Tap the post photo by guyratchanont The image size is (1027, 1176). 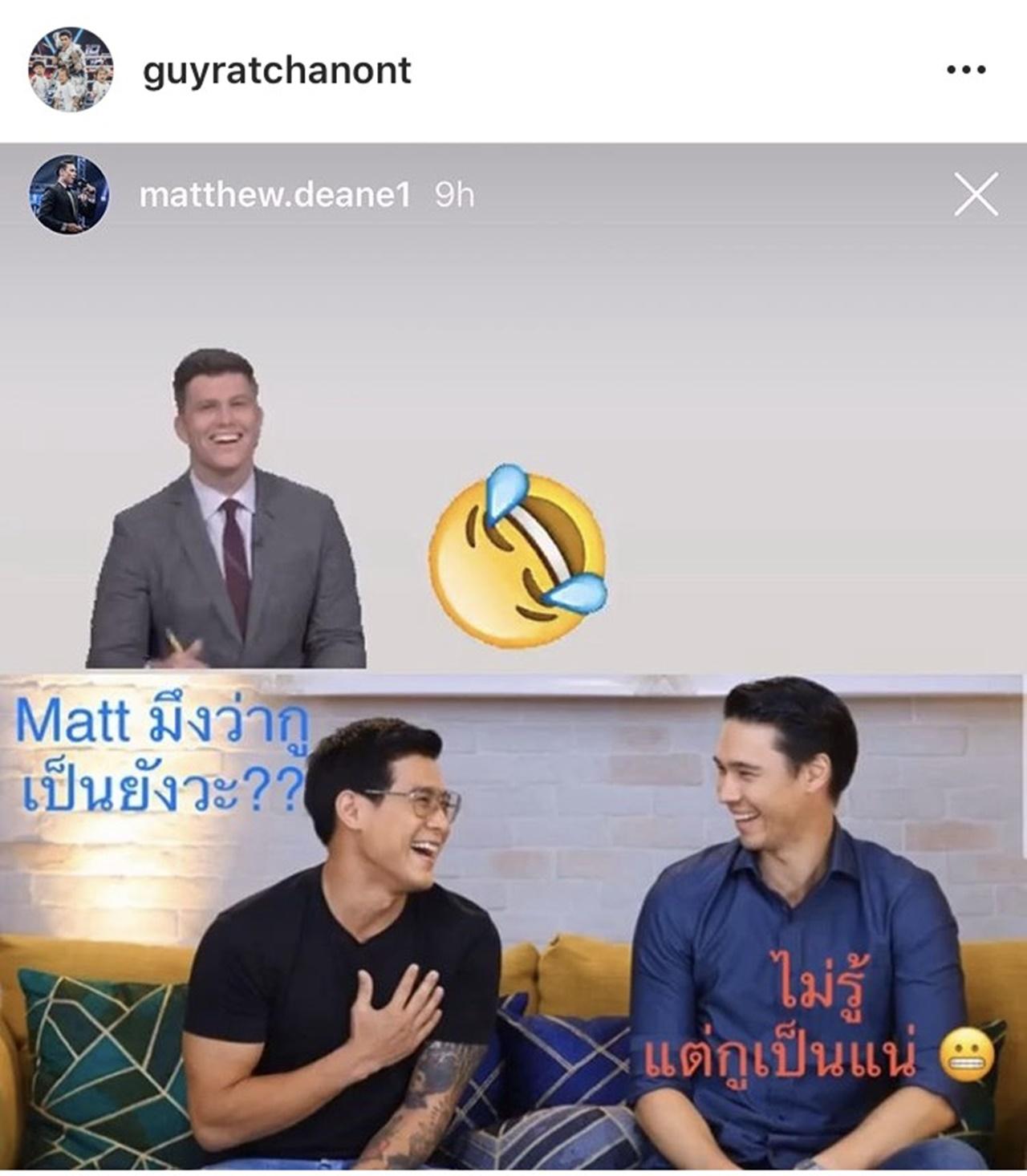[x=513, y=656]
